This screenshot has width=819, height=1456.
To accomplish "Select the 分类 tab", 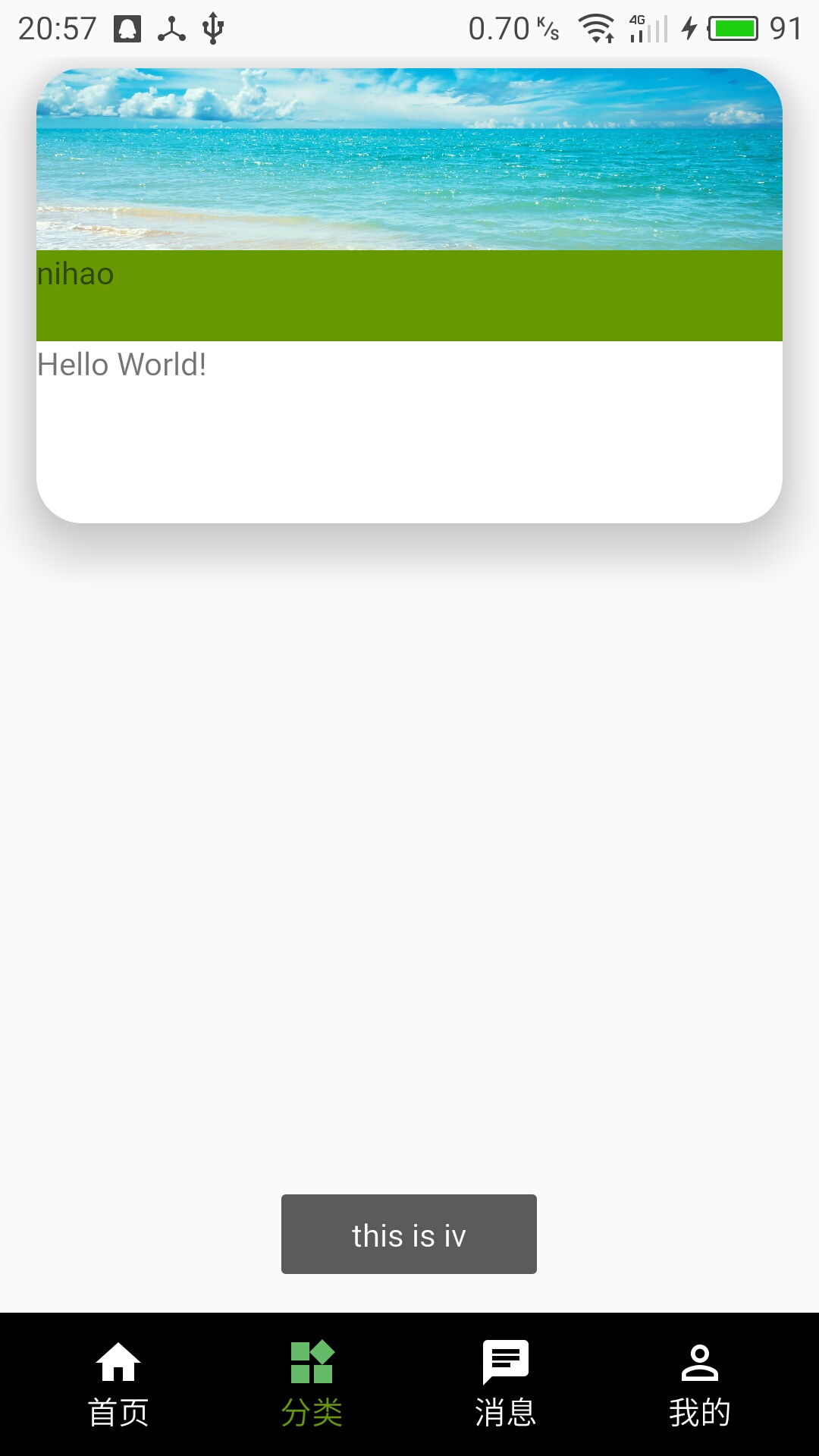I will click(x=312, y=1384).
